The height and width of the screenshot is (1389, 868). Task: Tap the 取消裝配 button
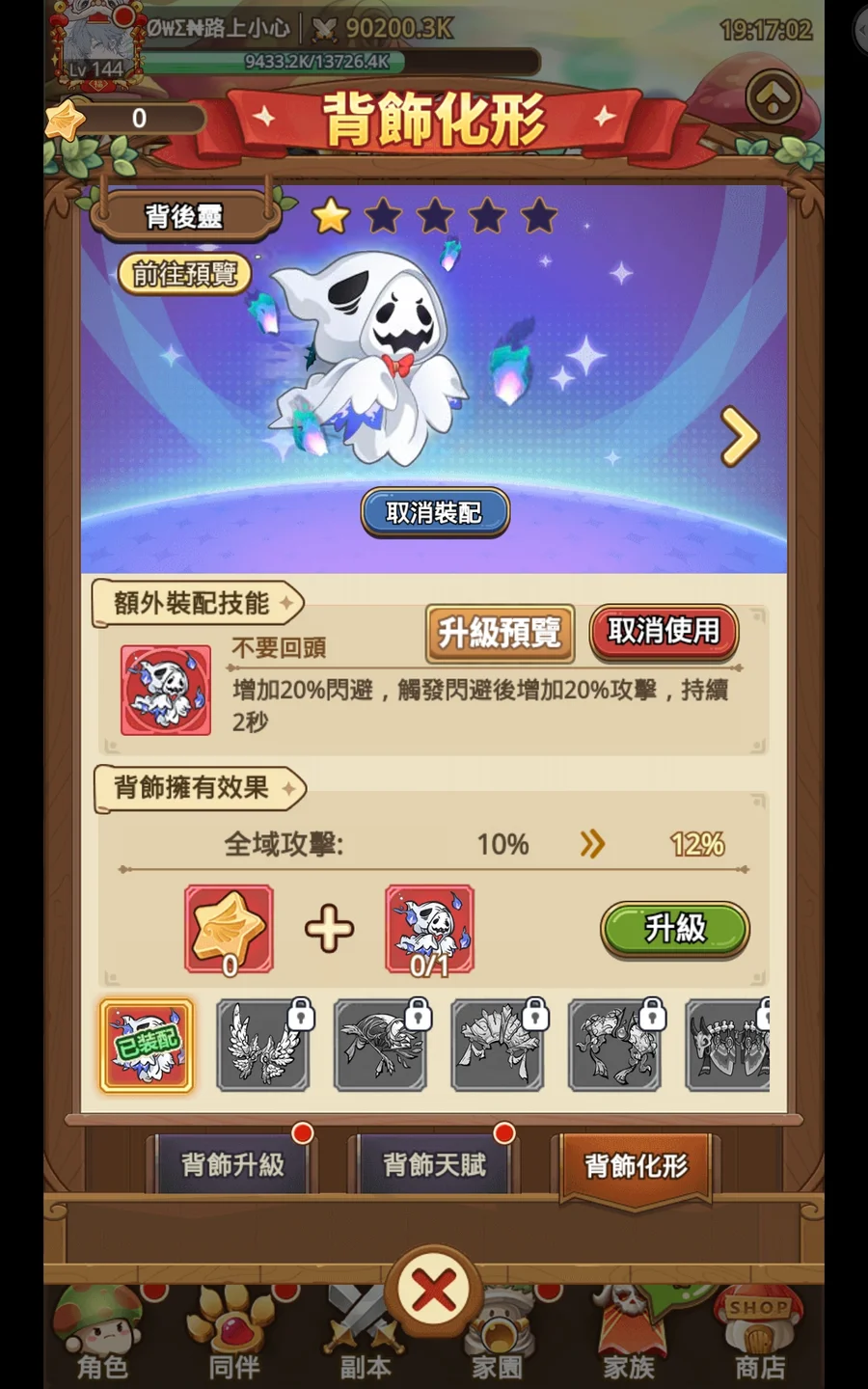(434, 512)
